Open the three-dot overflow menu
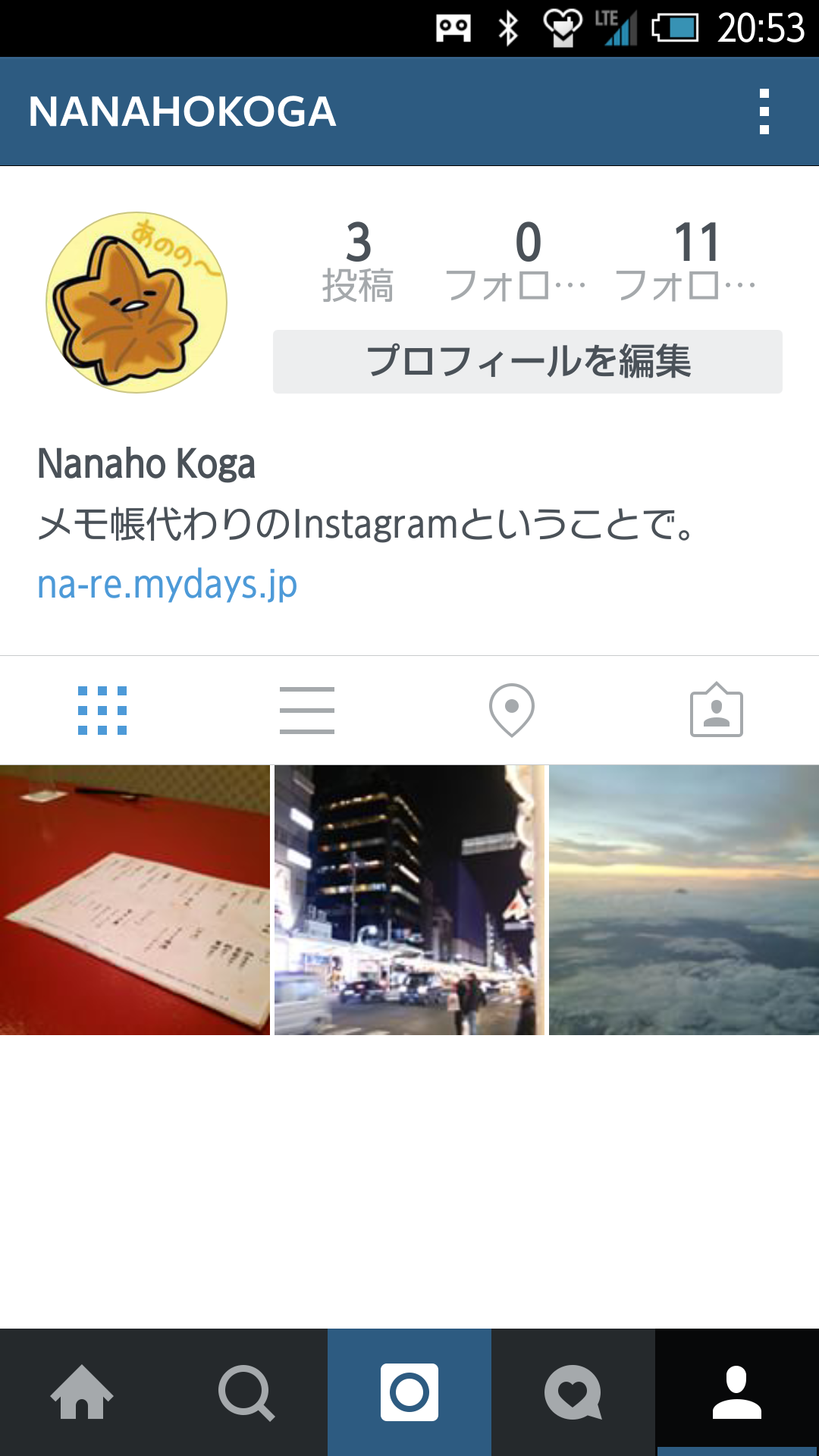 [x=764, y=111]
